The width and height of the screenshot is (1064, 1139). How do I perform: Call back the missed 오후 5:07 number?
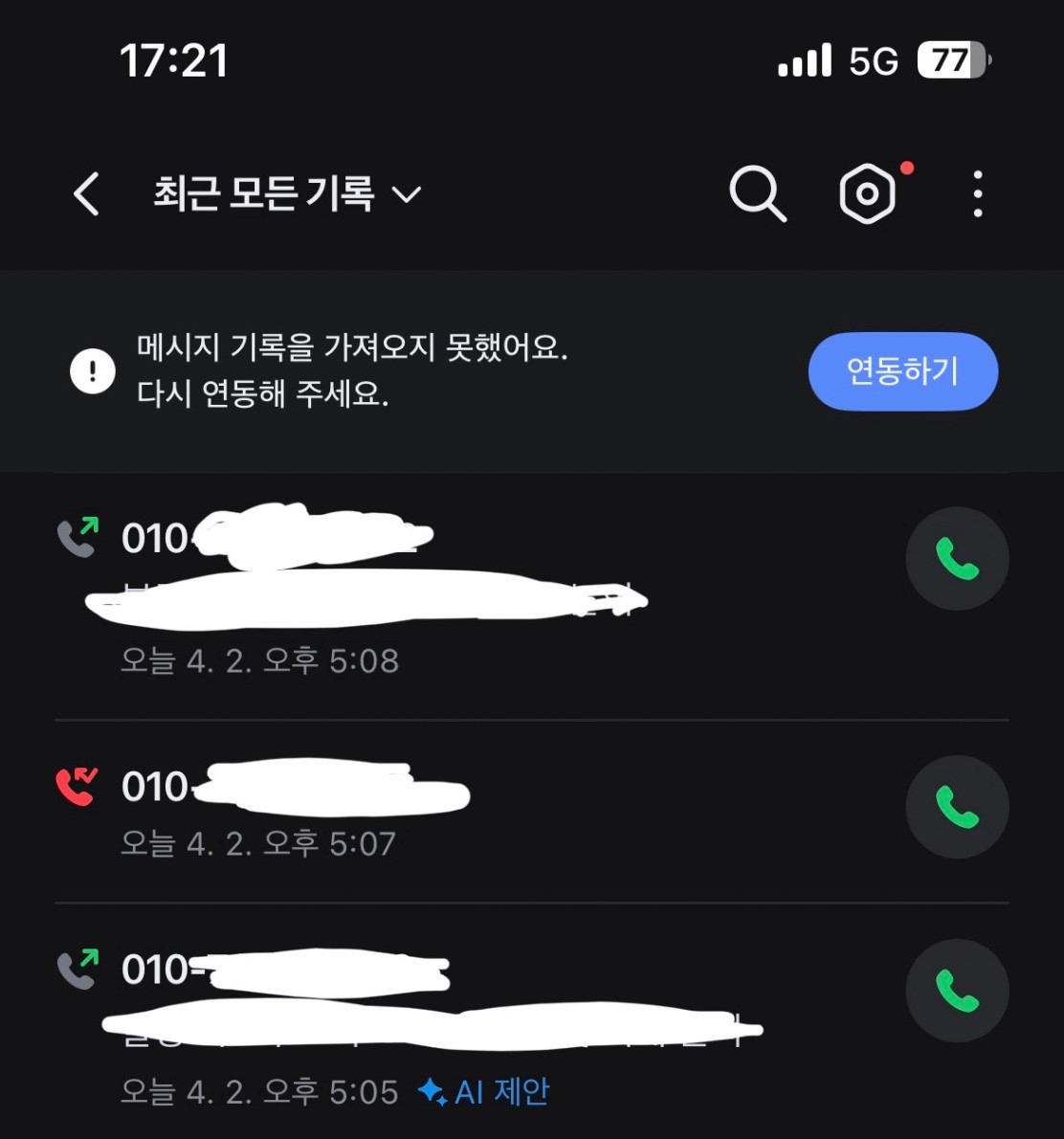957,806
